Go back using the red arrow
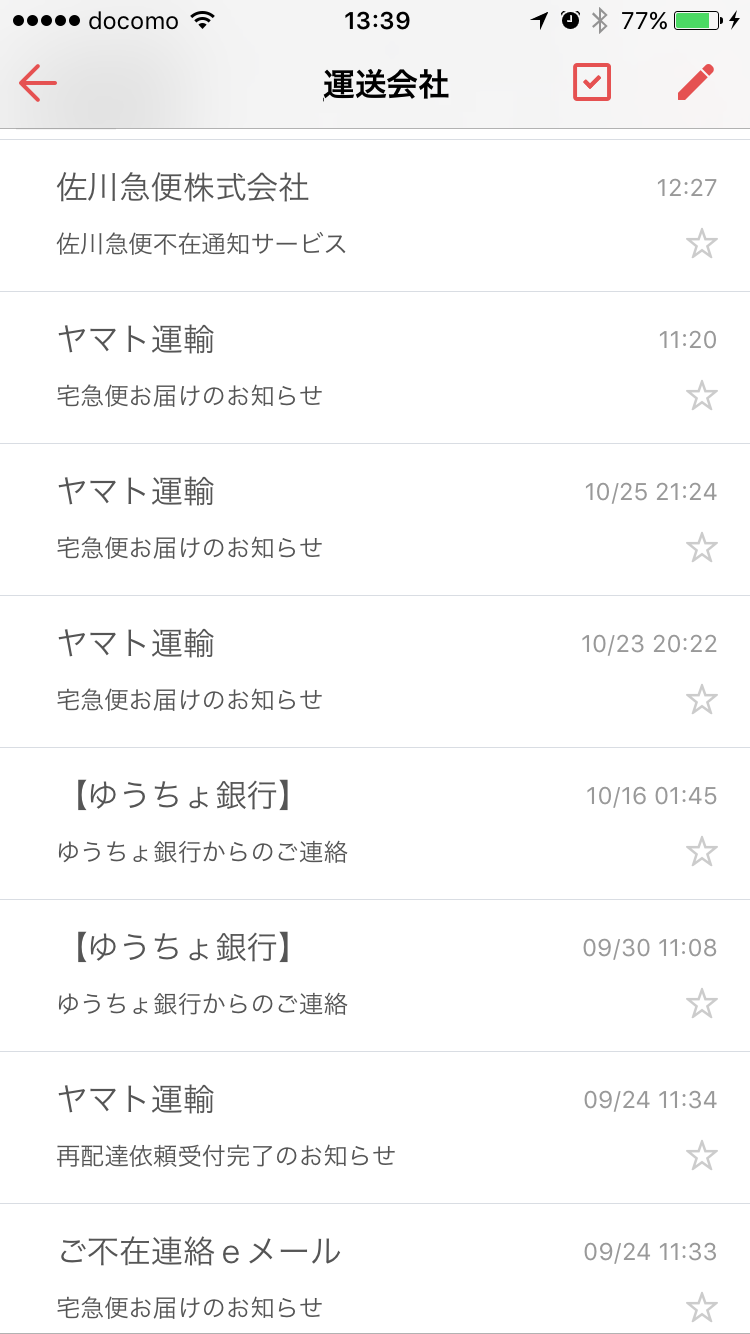 [x=38, y=84]
